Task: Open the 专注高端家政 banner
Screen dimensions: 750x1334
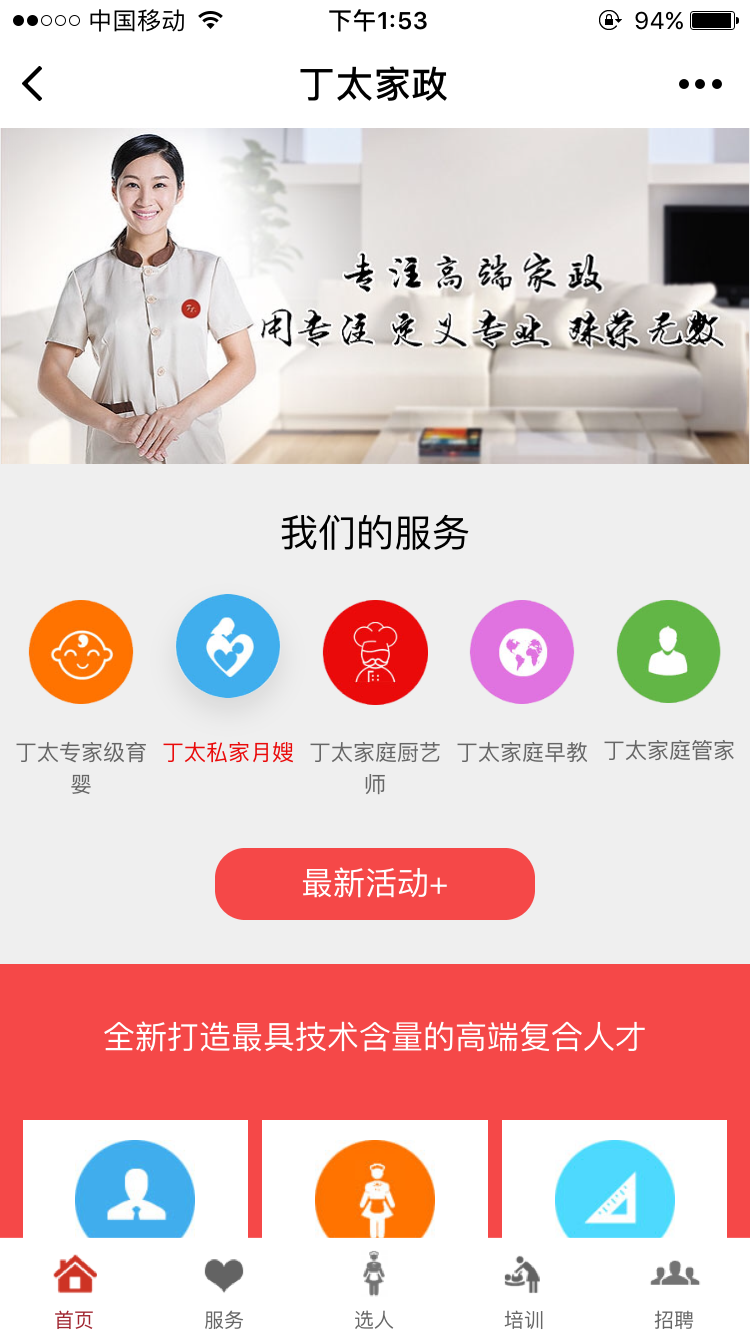Action: point(375,296)
